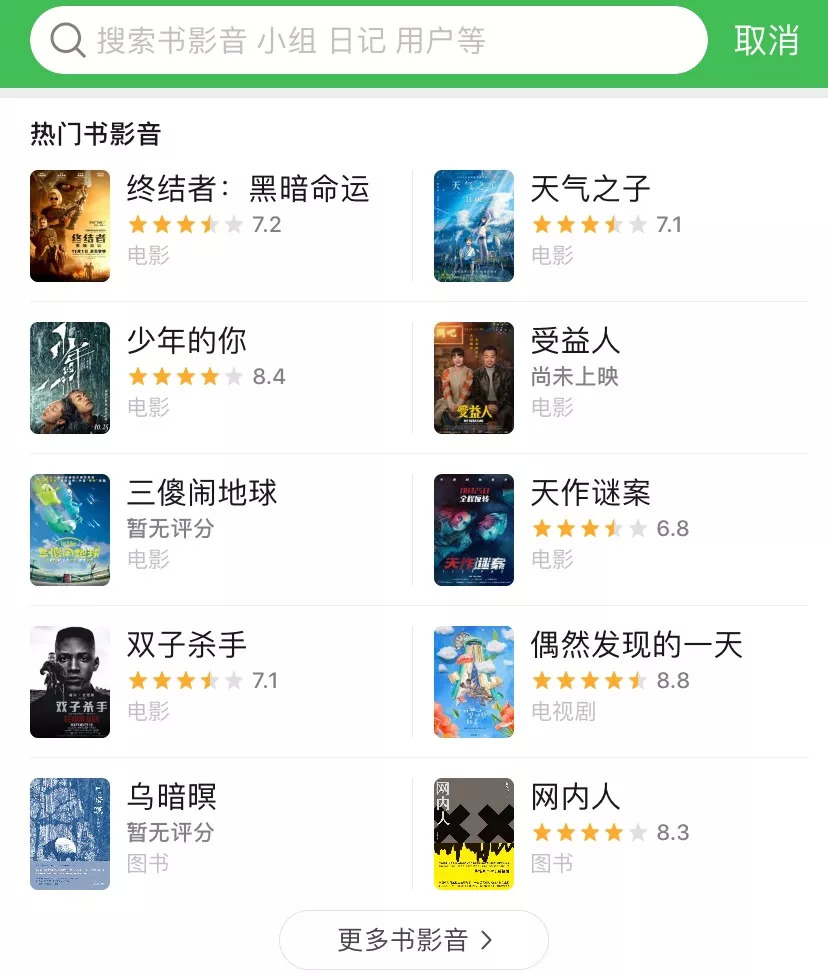Open the movie 天作谜案
Image resolution: width=828 pixels, height=977 pixels.
(x=590, y=493)
